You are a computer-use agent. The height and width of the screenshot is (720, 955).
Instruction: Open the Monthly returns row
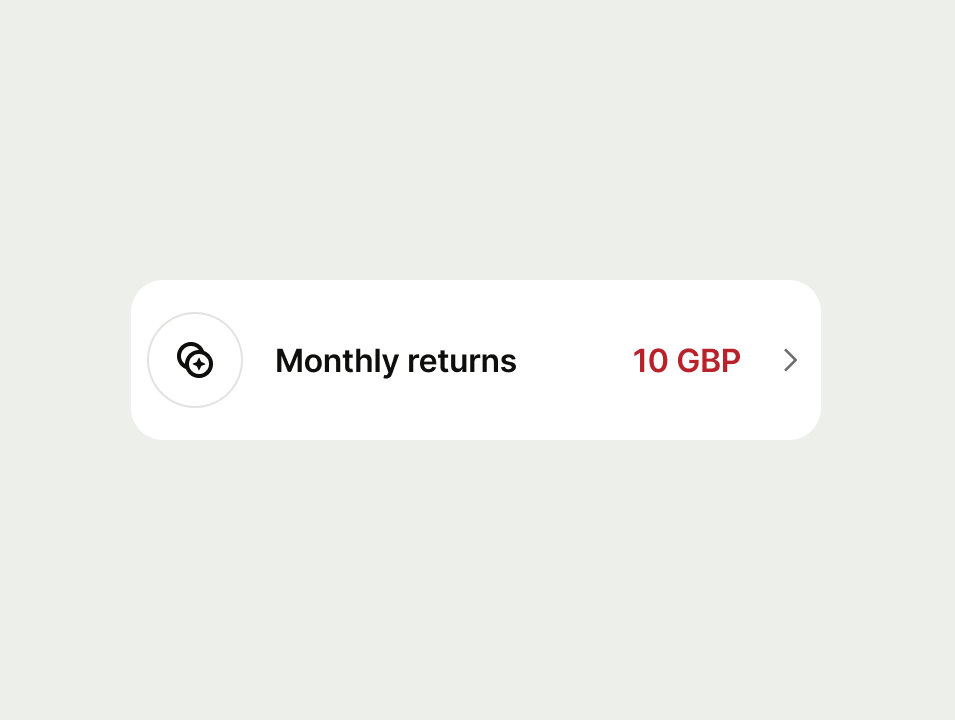476,360
